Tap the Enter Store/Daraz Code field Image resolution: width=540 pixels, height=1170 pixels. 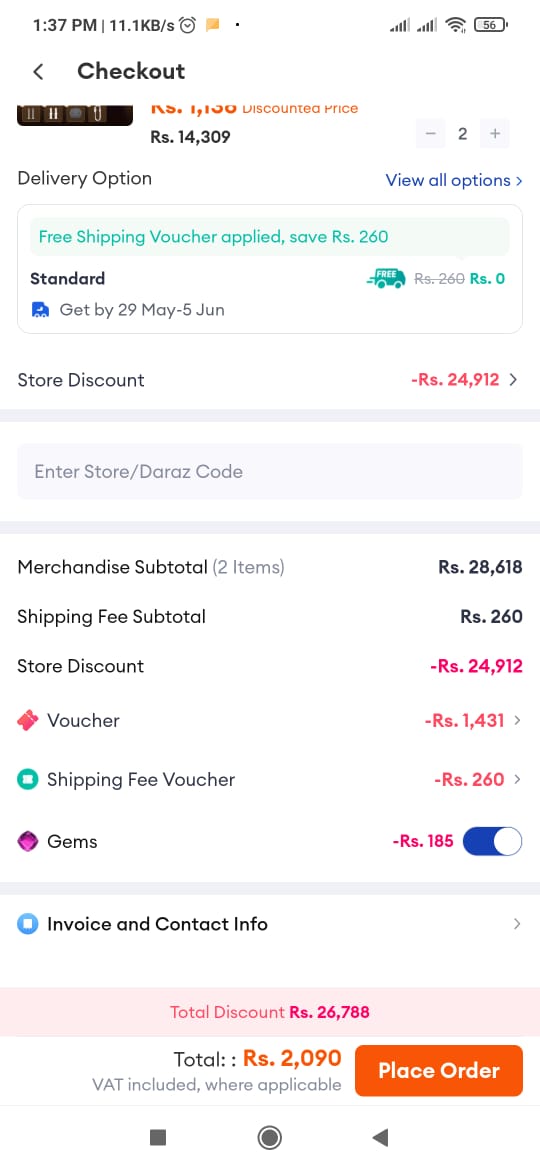coord(270,472)
